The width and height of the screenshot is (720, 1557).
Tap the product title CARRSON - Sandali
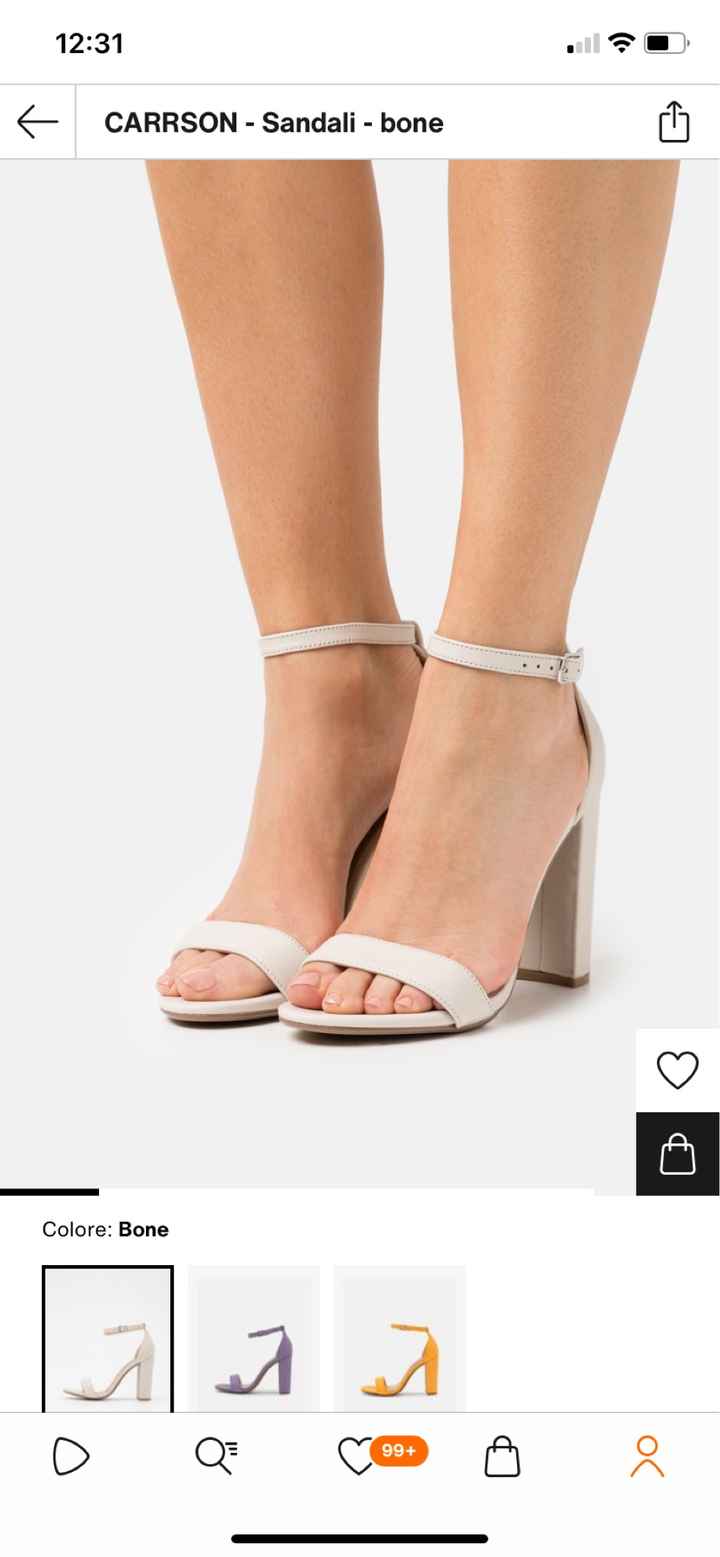click(274, 122)
